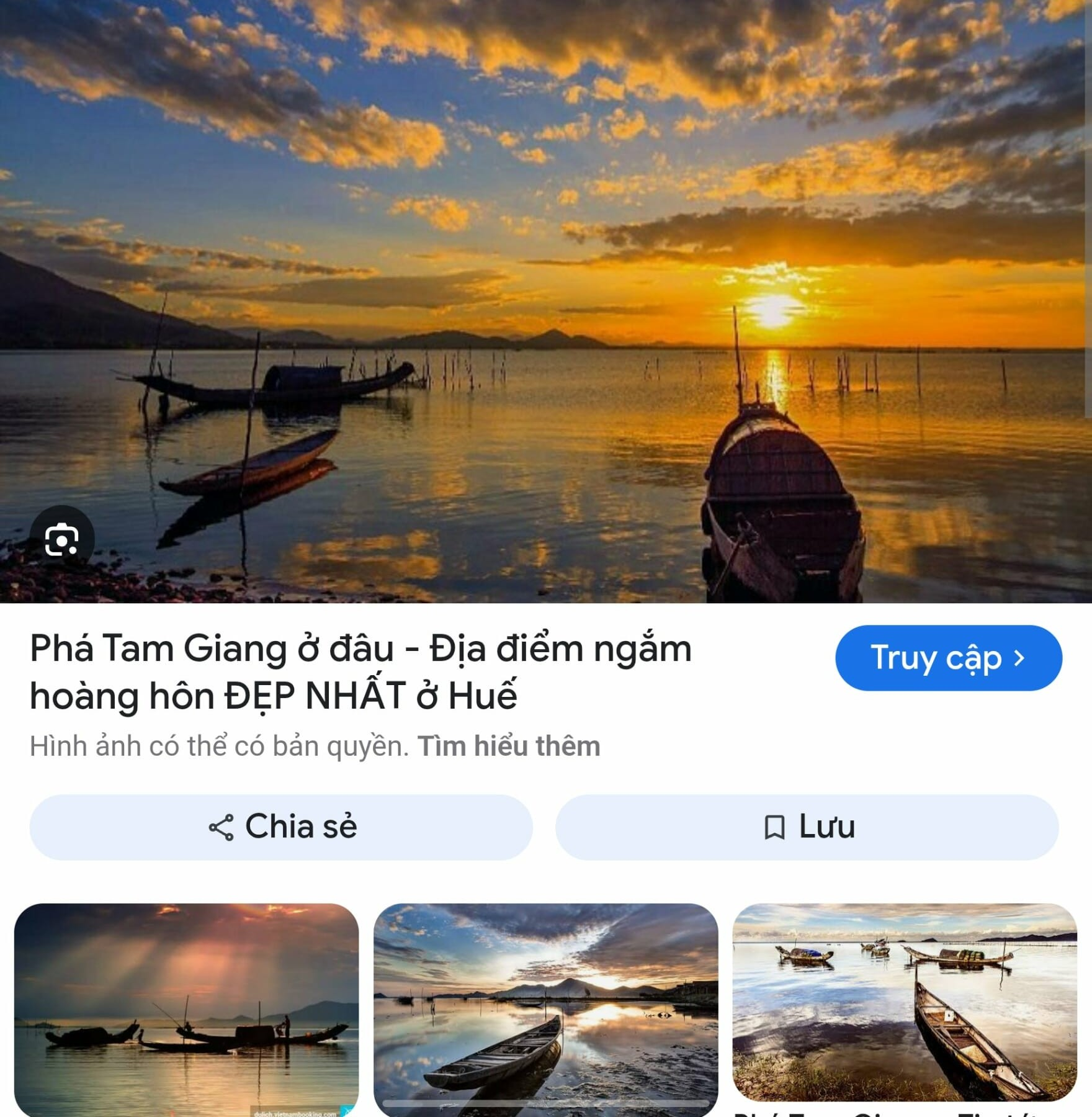
Task: Open the Tìm hiểu thêm link
Action: point(509,747)
